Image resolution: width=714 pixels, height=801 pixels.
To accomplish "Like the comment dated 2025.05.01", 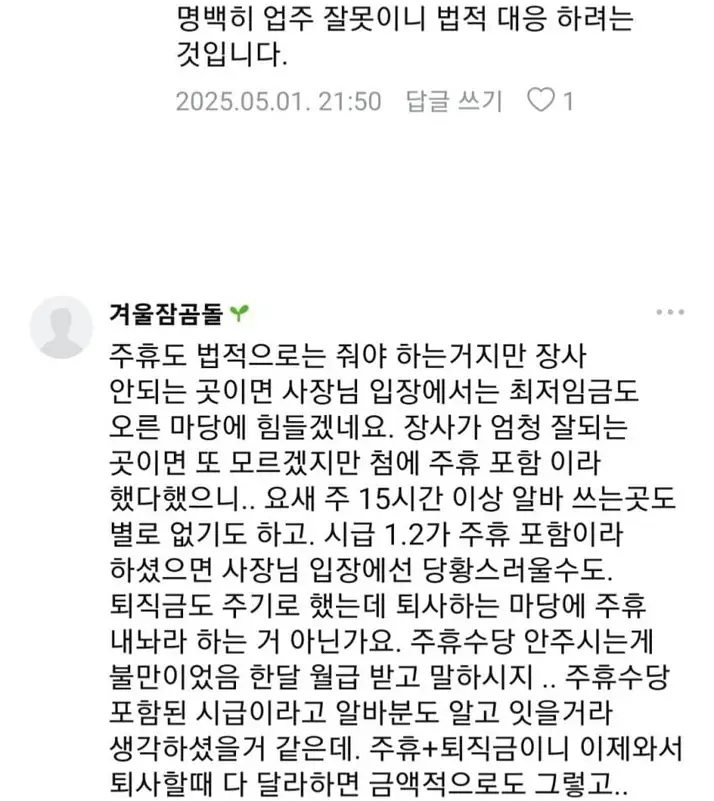I will pos(541,100).
